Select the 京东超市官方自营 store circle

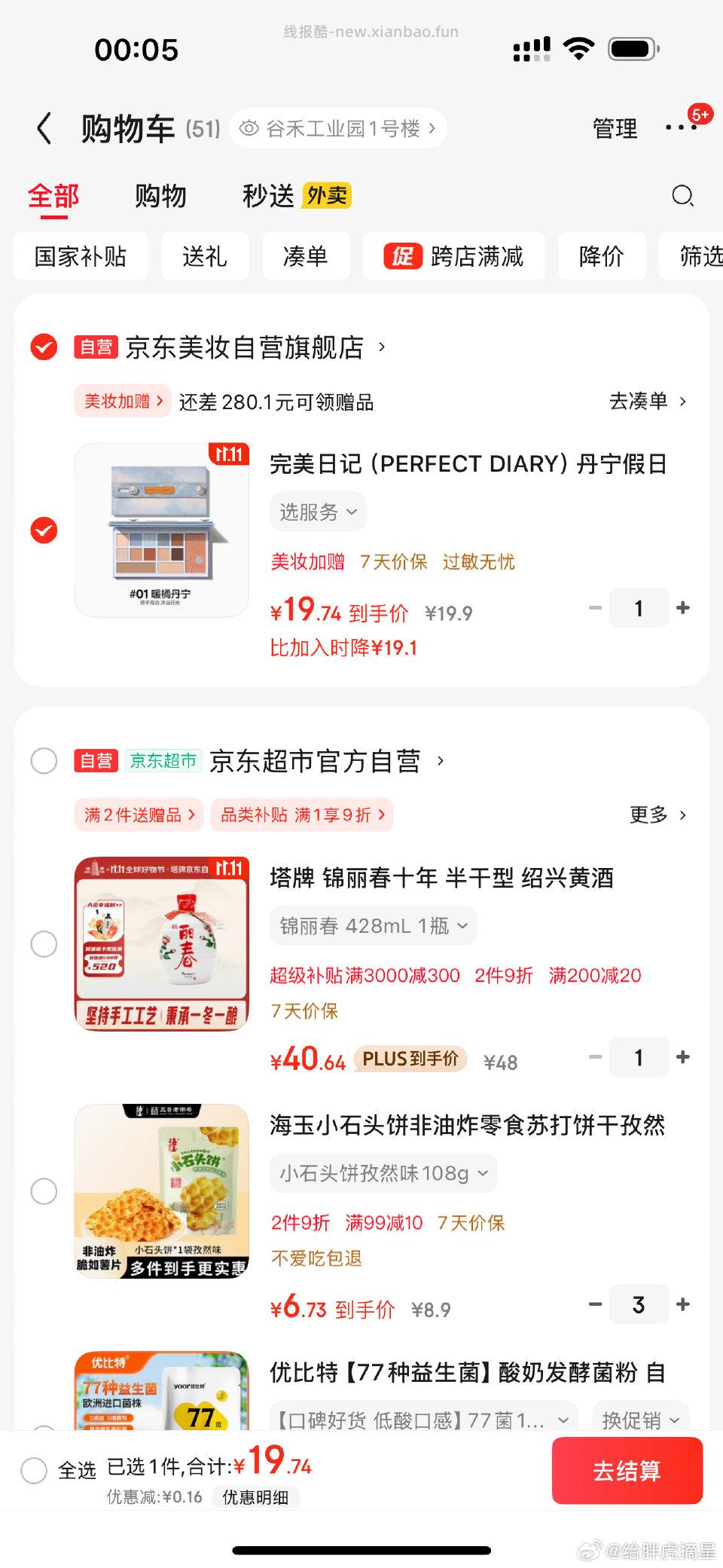(44, 761)
